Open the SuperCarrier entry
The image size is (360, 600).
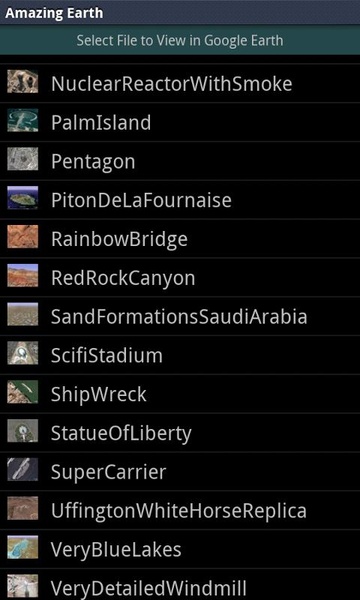[180, 471]
